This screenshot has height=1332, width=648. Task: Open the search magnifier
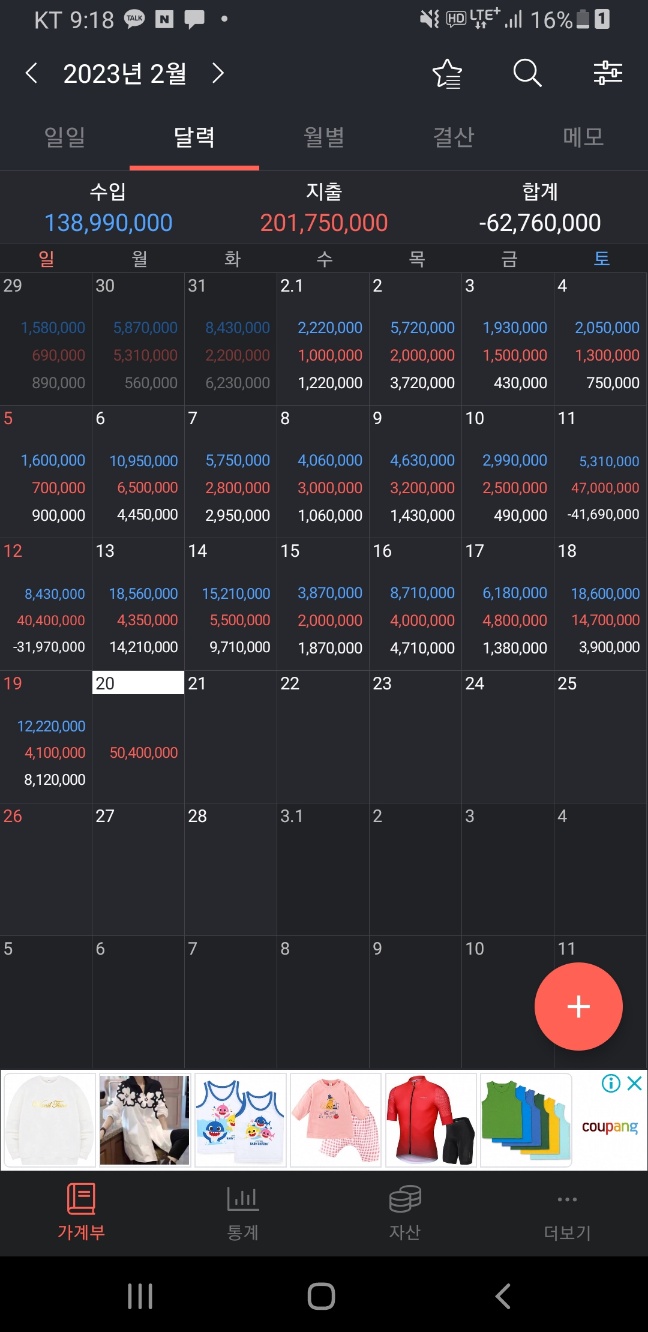(527, 73)
